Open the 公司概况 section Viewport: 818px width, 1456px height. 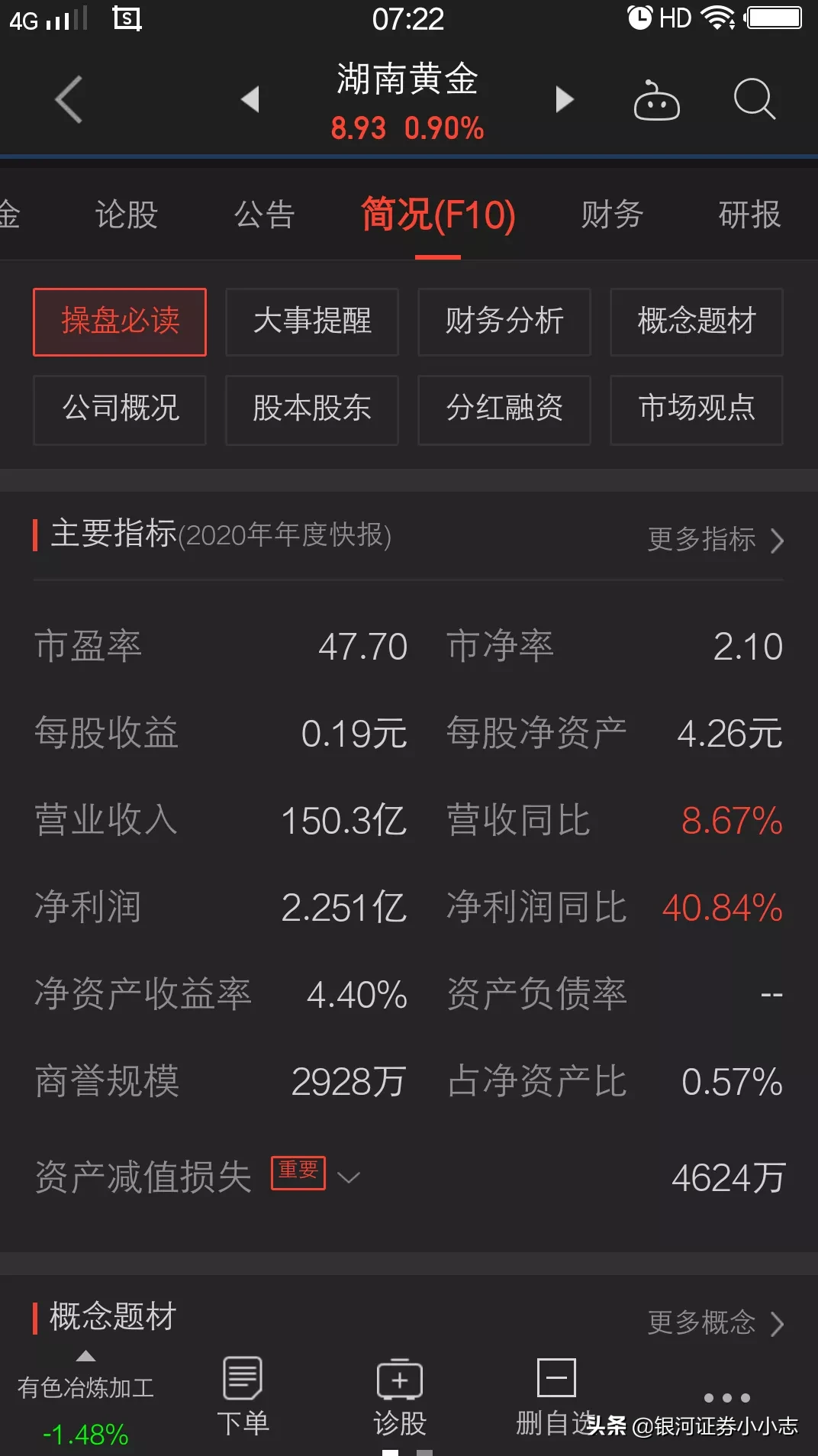click(x=120, y=408)
